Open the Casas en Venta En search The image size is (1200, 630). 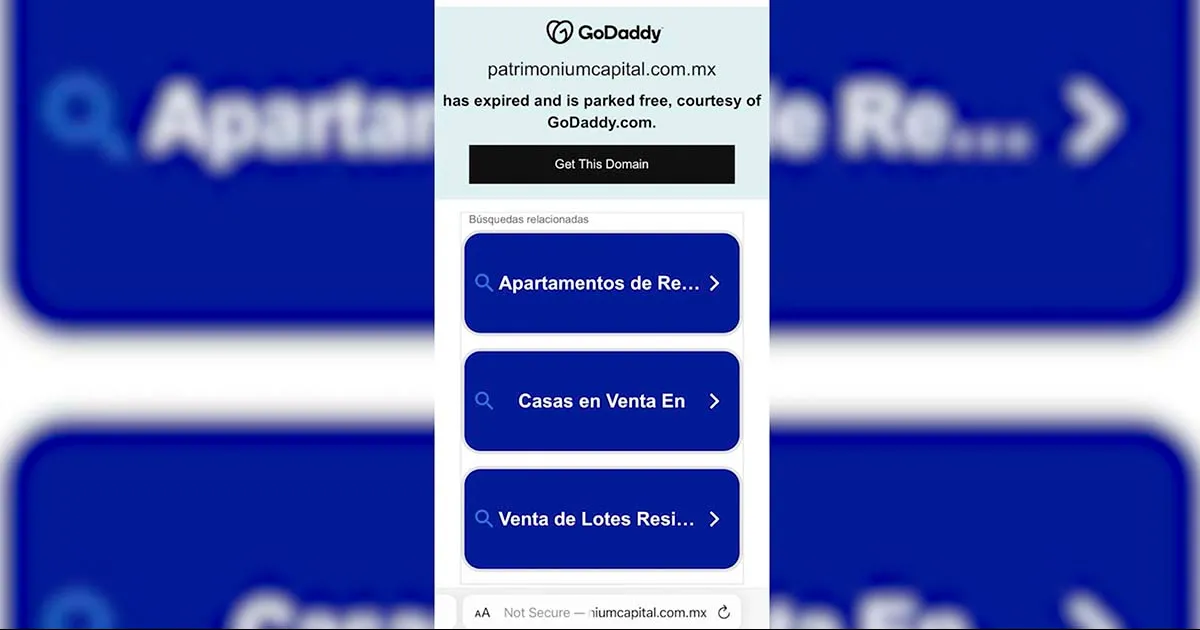pyautogui.click(x=601, y=401)
